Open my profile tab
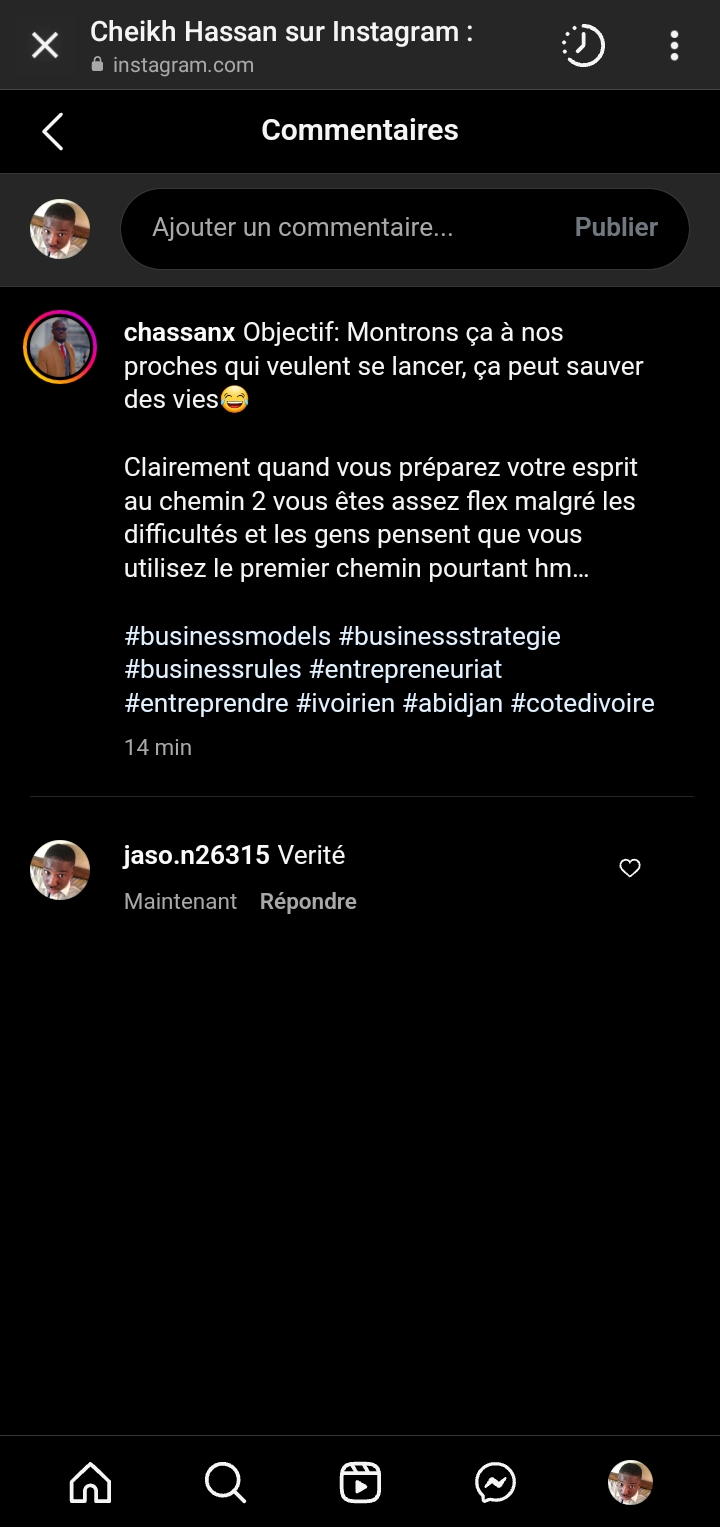Screen dimensions: 720x1527 click(x=630, y=1482)
